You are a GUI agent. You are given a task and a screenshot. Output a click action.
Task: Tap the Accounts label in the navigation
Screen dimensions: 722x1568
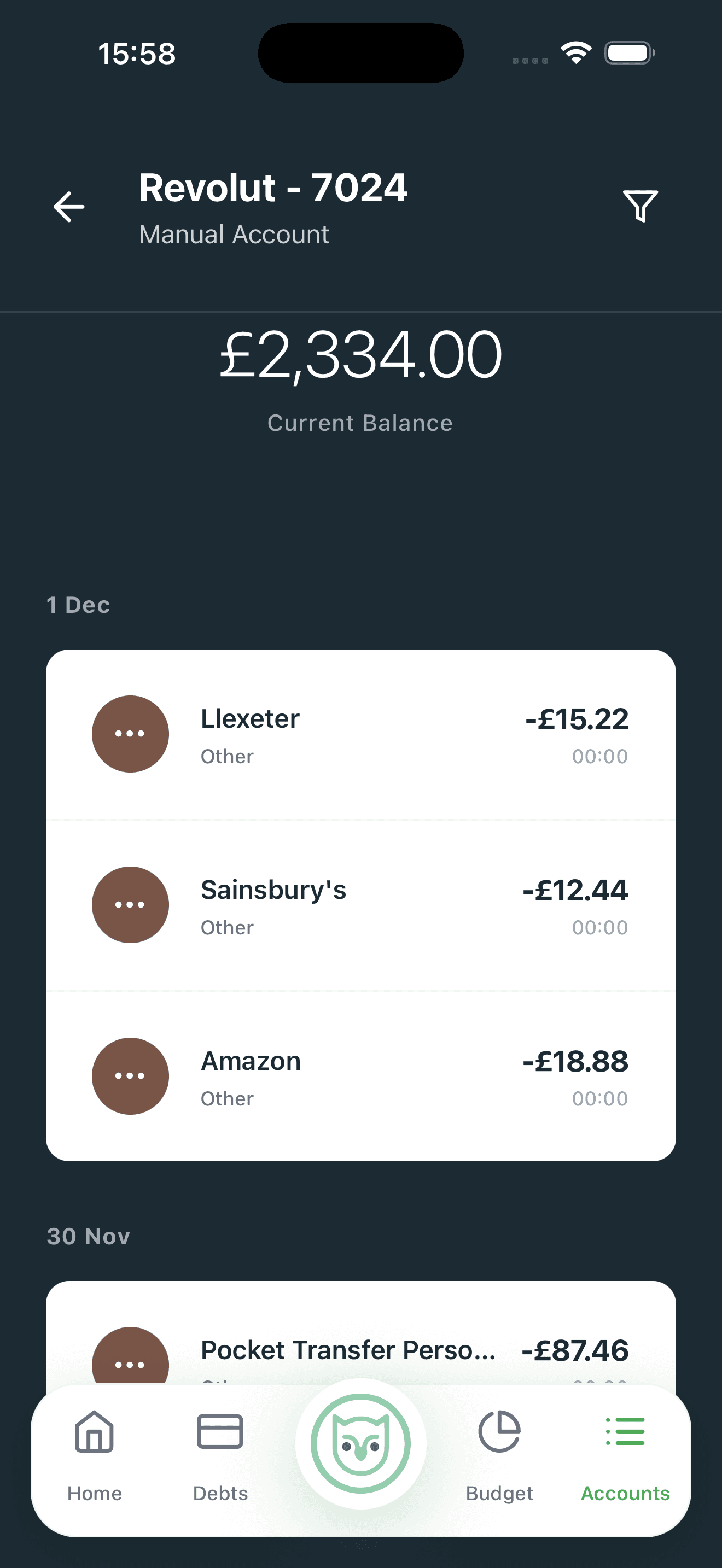(x=625, y=1493)
